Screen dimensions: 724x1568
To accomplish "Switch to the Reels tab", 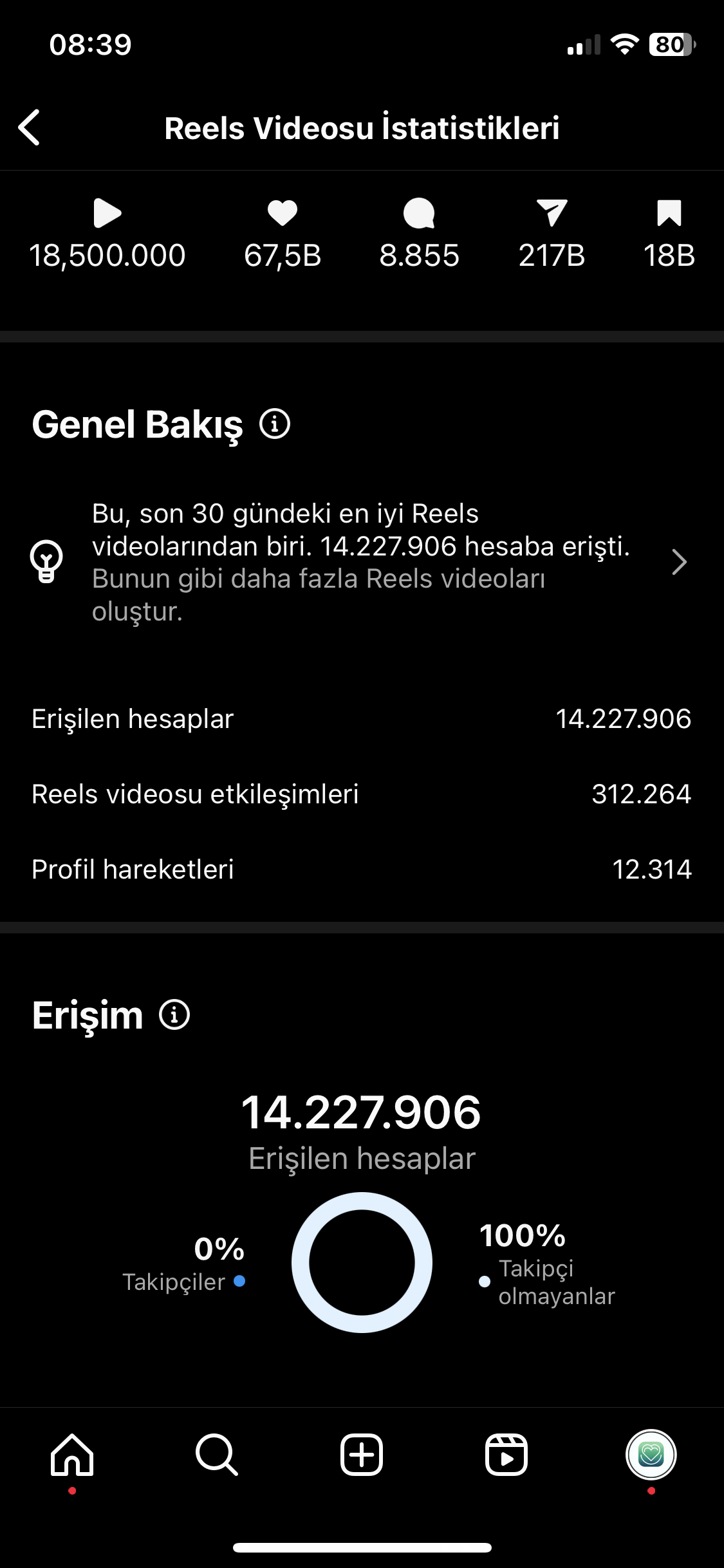I will tap(506, 1455).
